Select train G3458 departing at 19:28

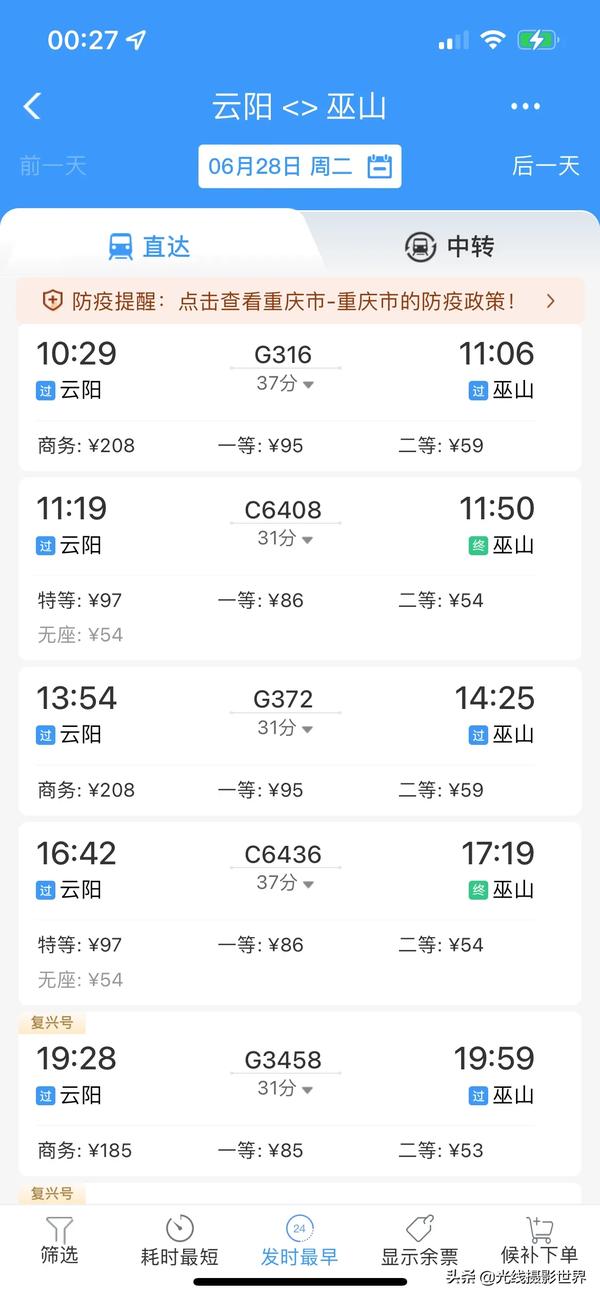[x=300, y=1094]
